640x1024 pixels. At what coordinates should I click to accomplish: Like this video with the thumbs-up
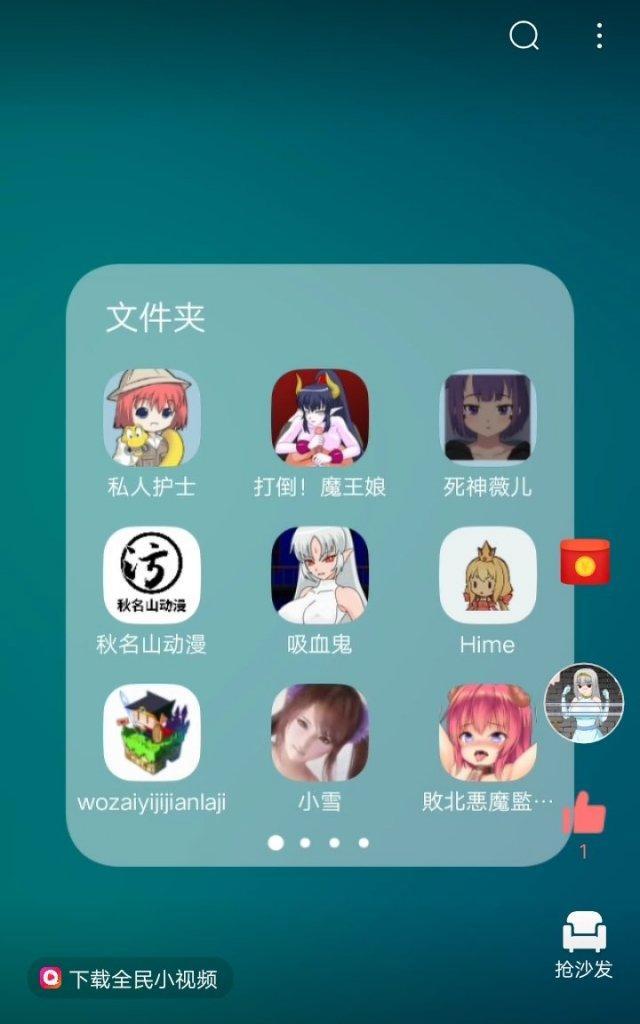point(584,813)
